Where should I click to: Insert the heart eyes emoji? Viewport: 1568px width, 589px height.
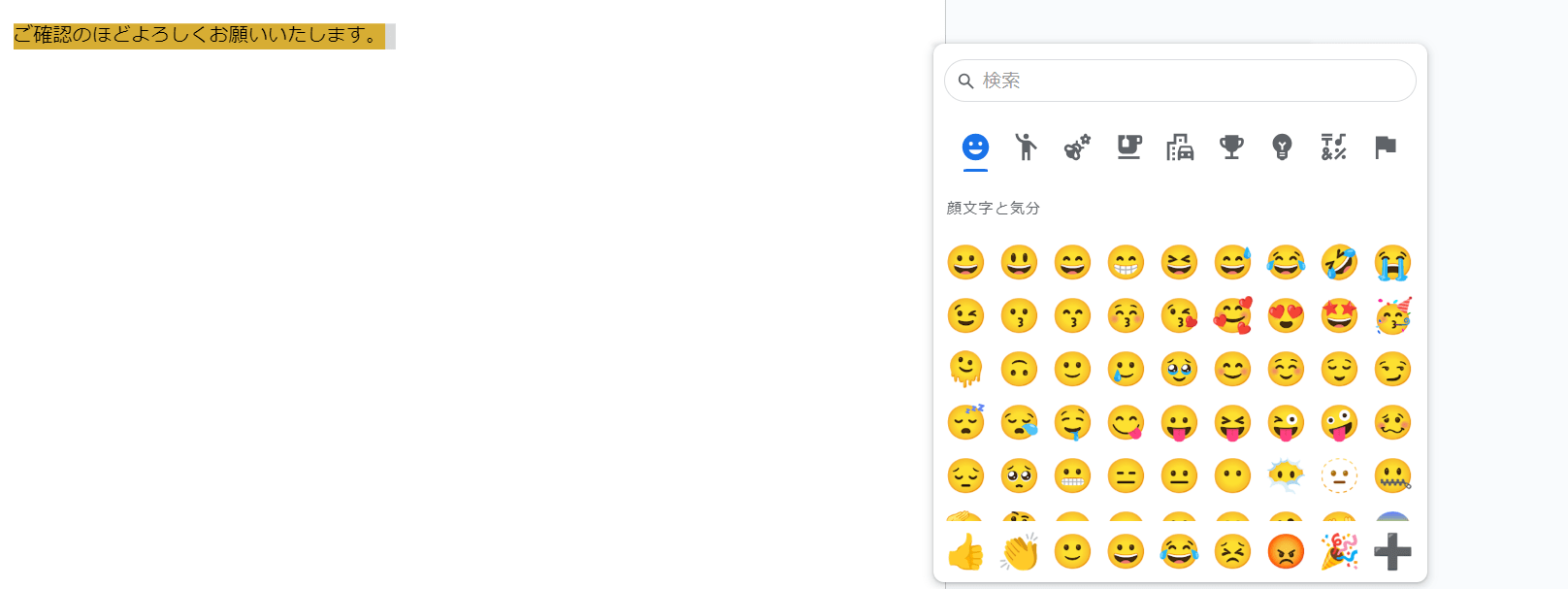click(1286, 315)
